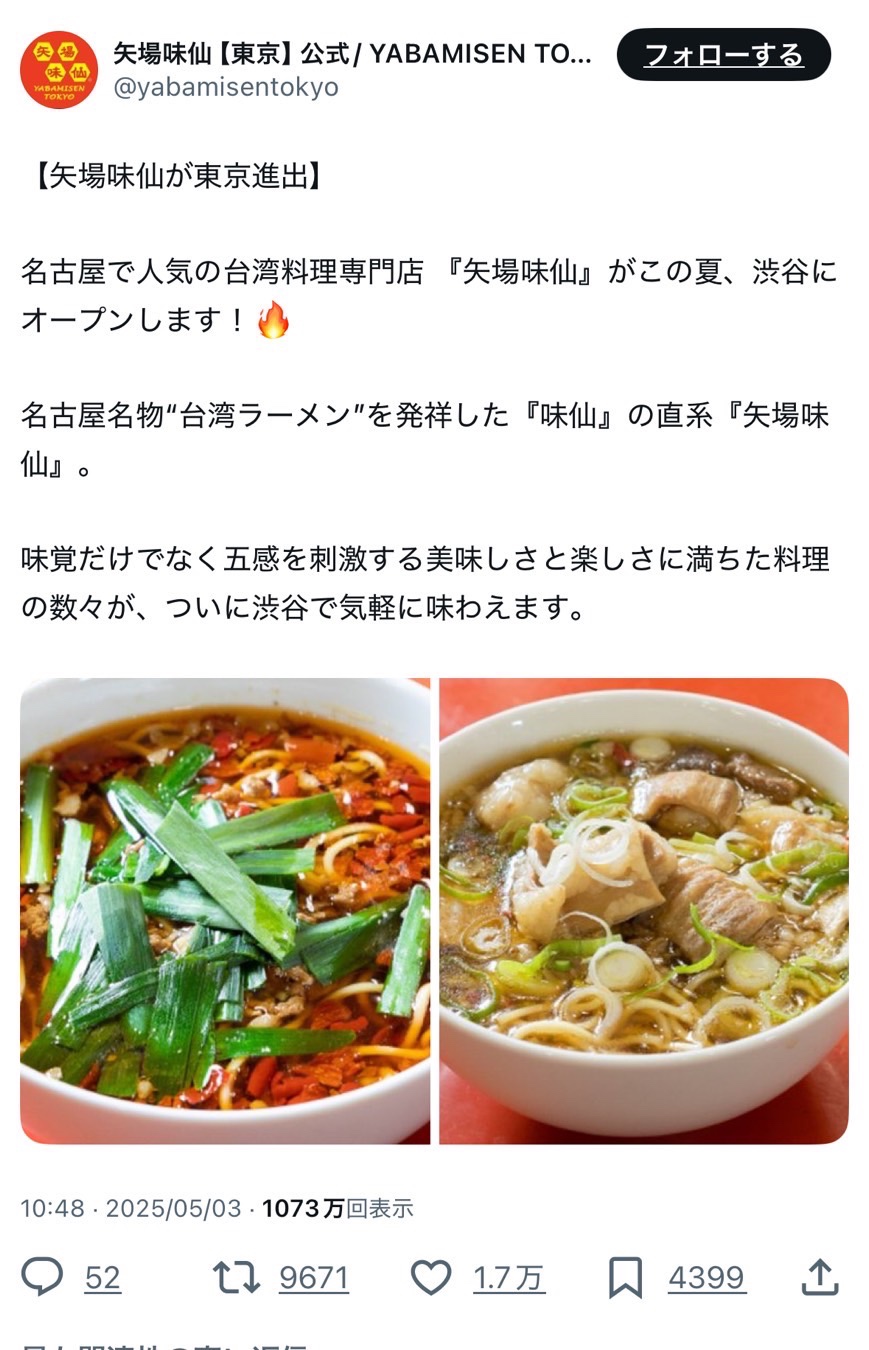This screenshot has height=1350, width=869.
Task: Open the @yabamisentokyo account name
Action: [x=225, y=88]
